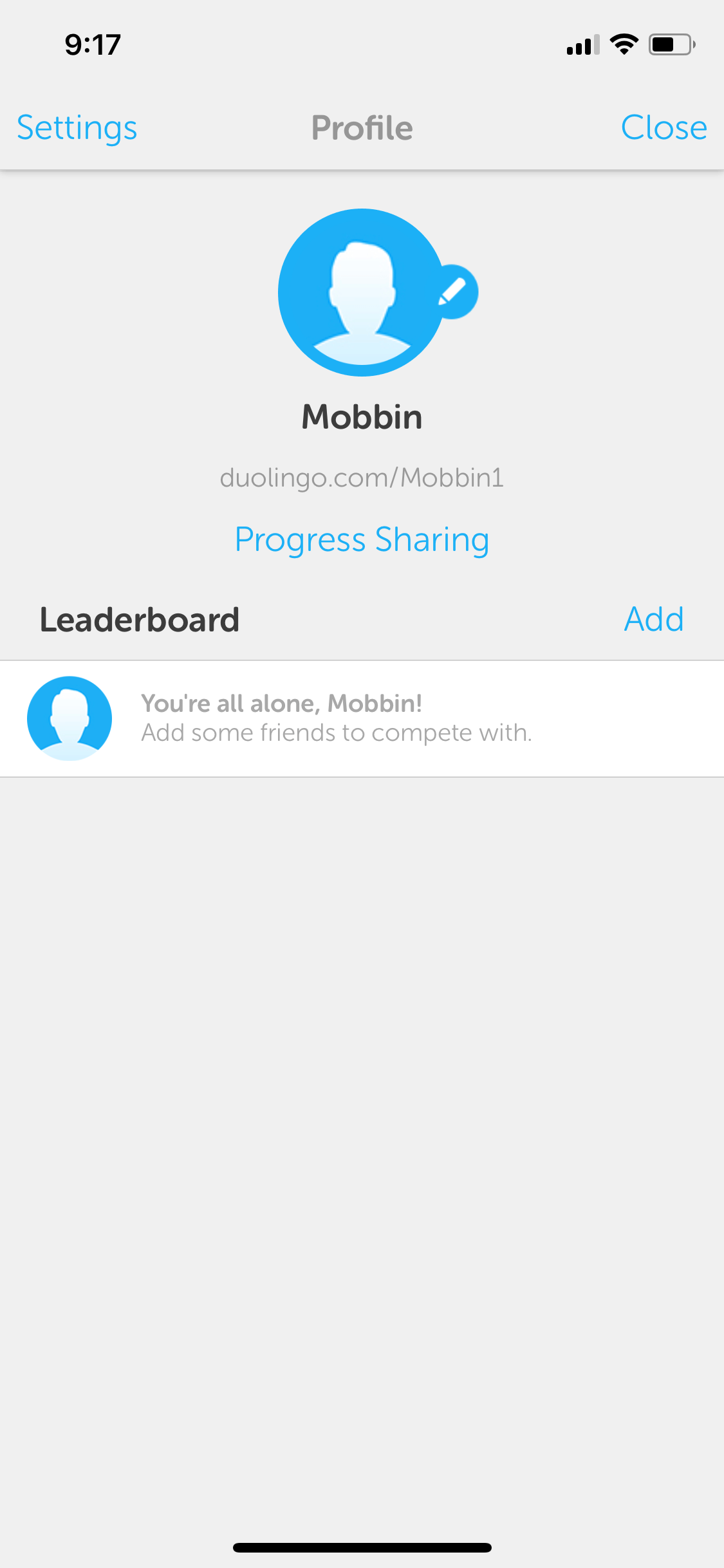724x1568 pixels.
Task: Add a friend to the Leaderboard
Action: pos(654,619)
